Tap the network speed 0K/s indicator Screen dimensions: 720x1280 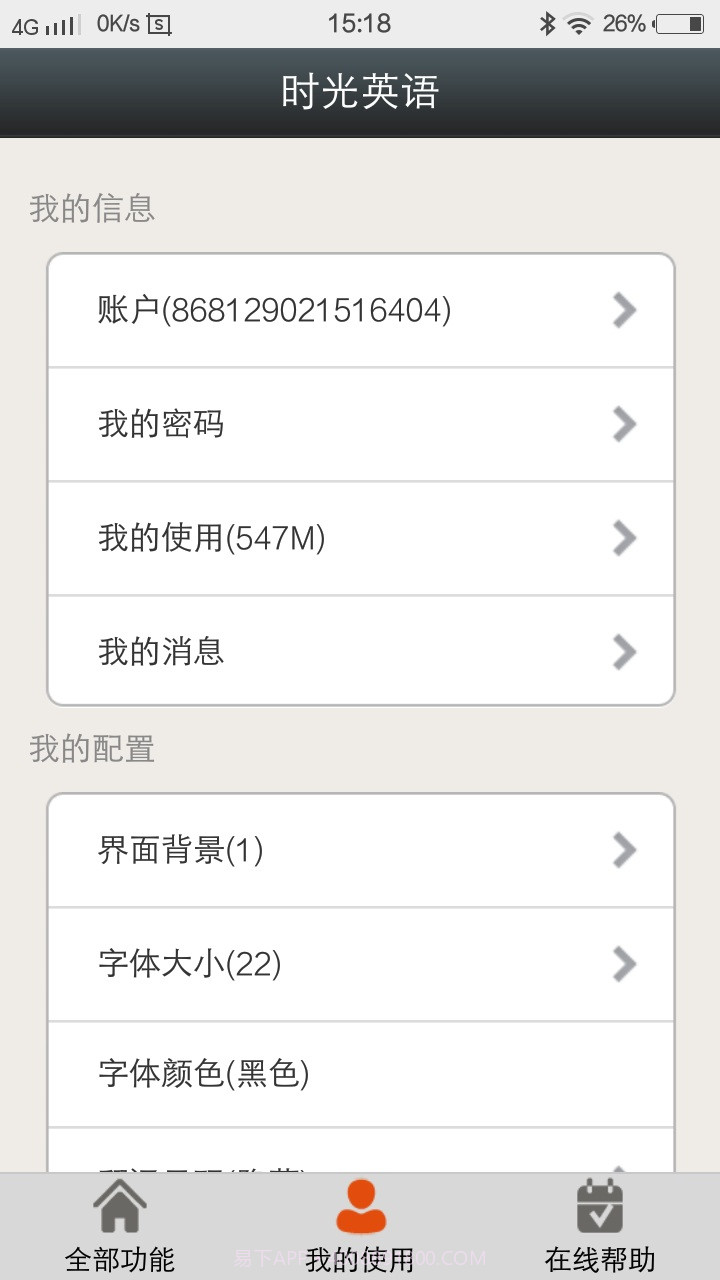[117, 22]
